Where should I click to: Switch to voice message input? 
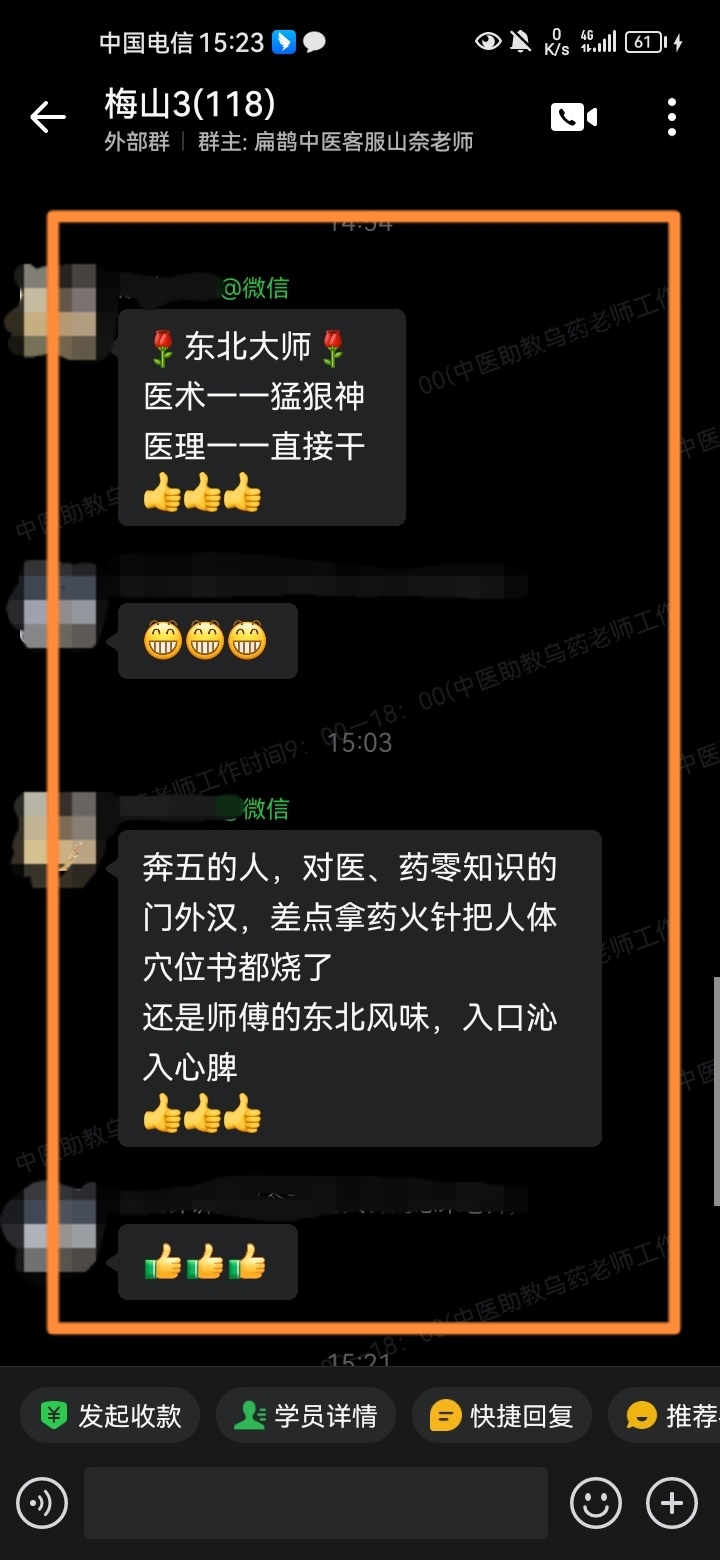point(42,1503)
